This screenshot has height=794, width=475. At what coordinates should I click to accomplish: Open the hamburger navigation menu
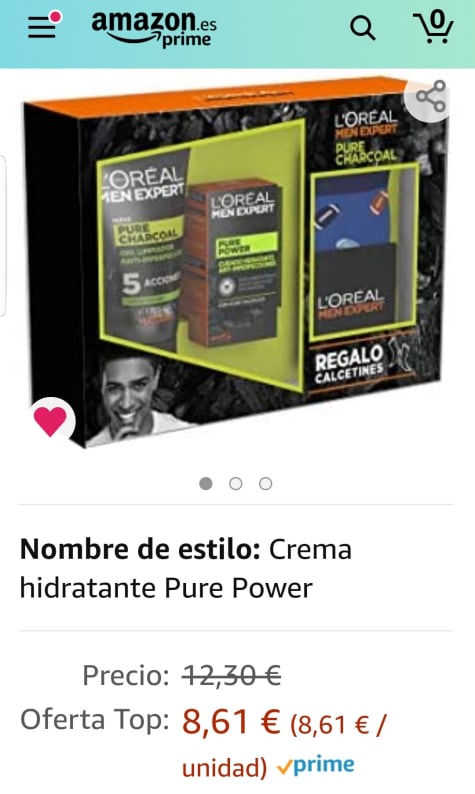click(43, 26)
